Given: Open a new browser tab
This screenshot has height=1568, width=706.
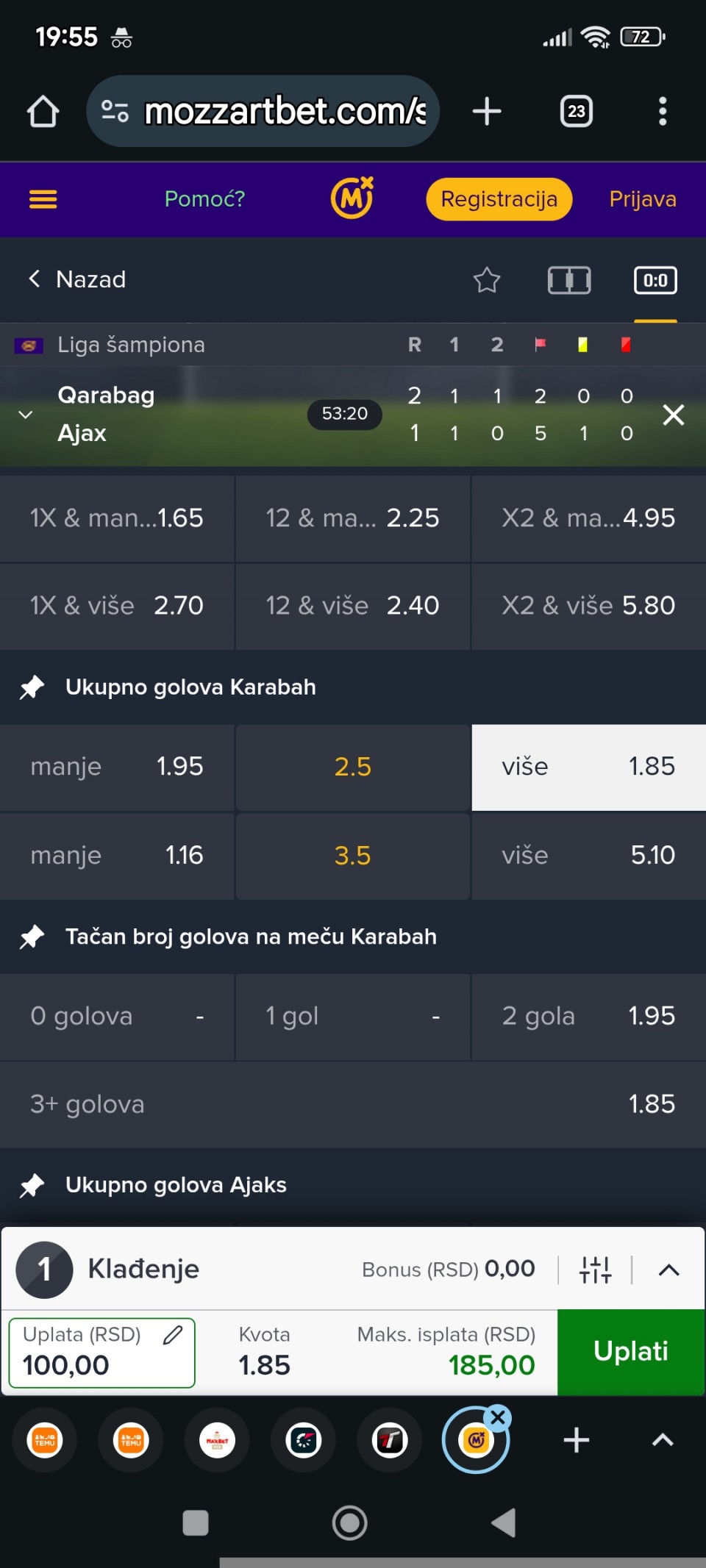Looking at the screenshot, I should (x=487, y=112).
